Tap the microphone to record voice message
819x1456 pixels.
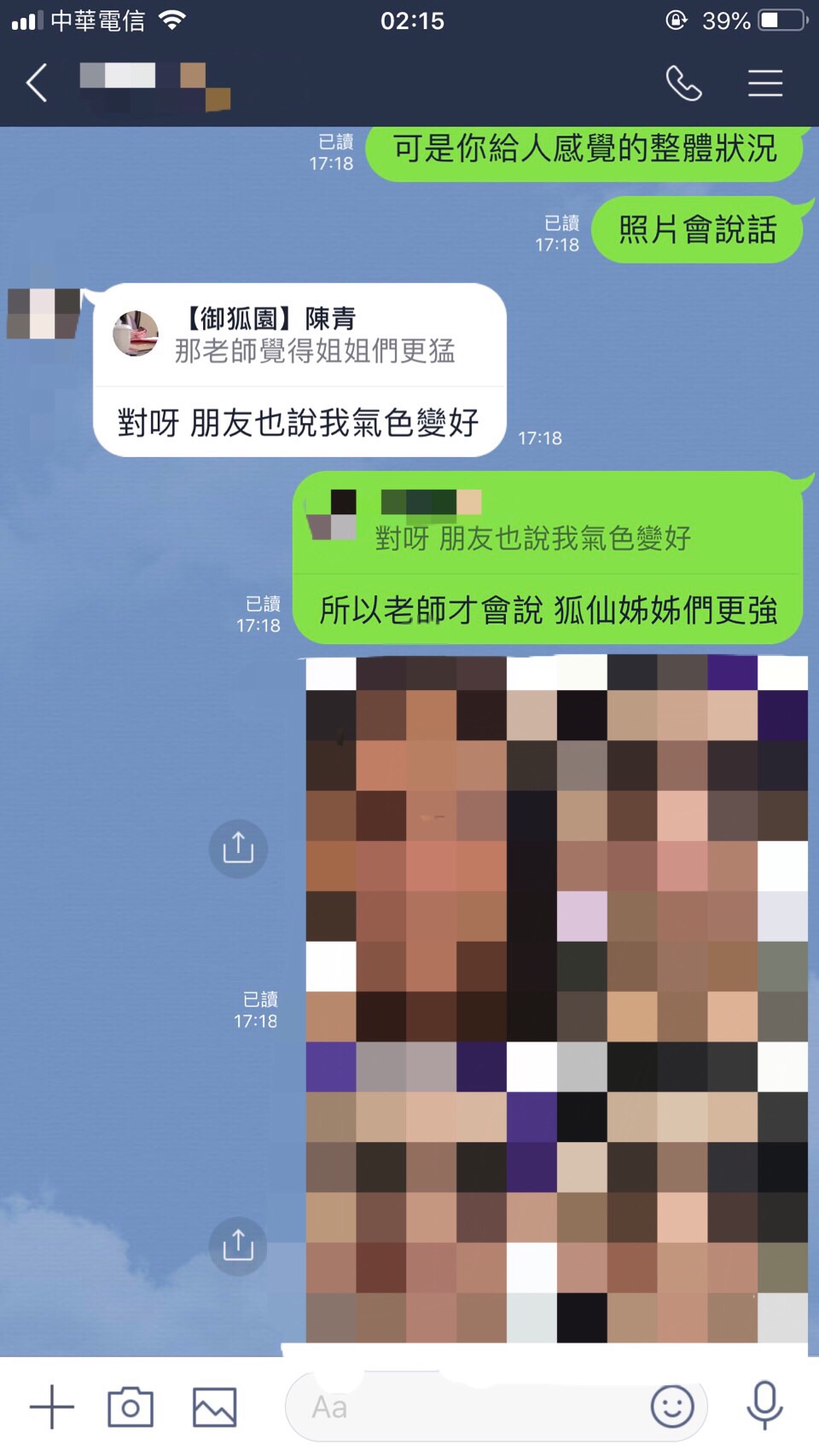coord(764,1405)
